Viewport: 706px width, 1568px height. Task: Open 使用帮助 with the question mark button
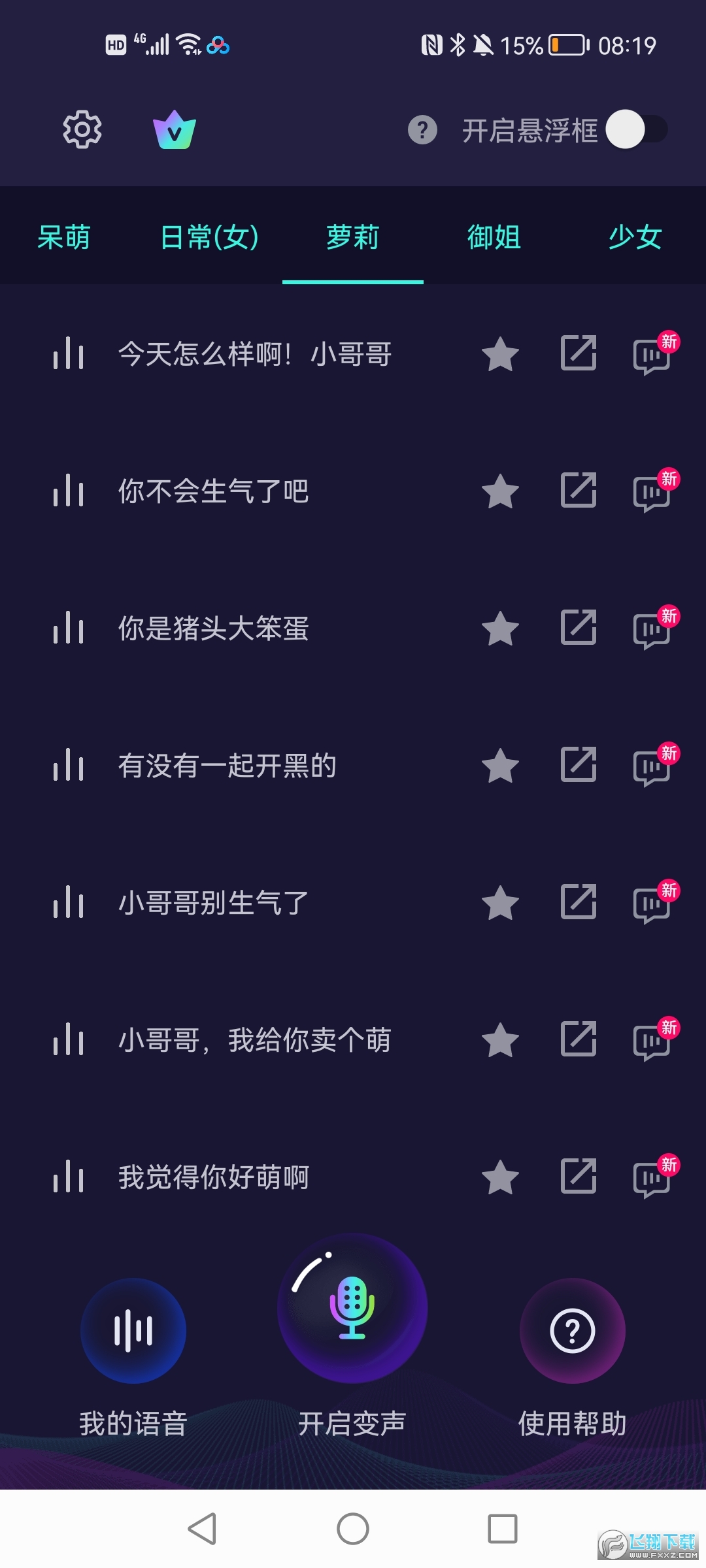(x=573, y=1331)
